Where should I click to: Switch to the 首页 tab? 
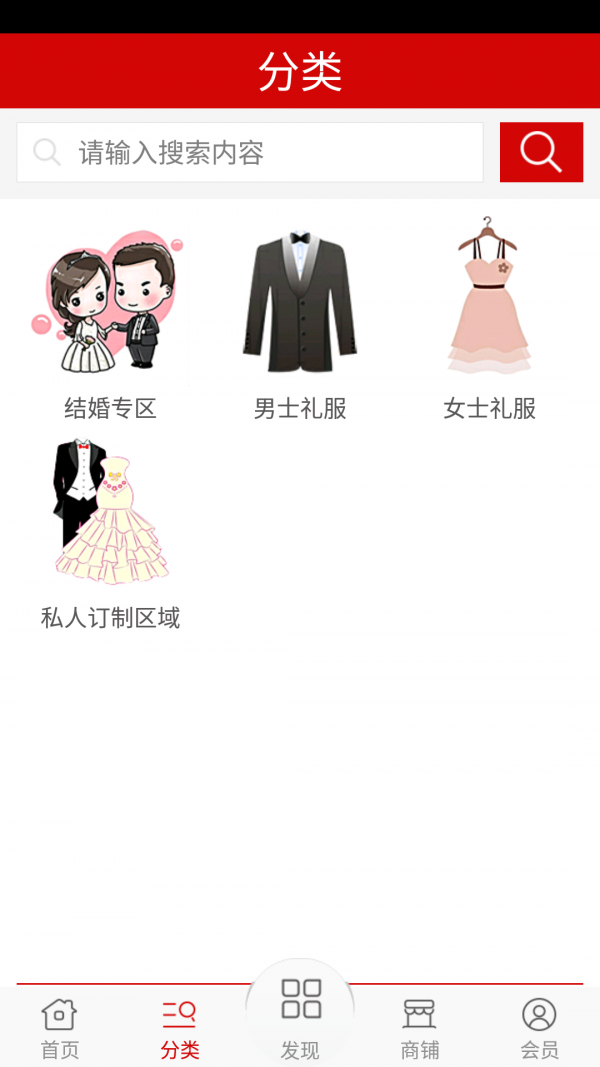(x=60, y=1027)
